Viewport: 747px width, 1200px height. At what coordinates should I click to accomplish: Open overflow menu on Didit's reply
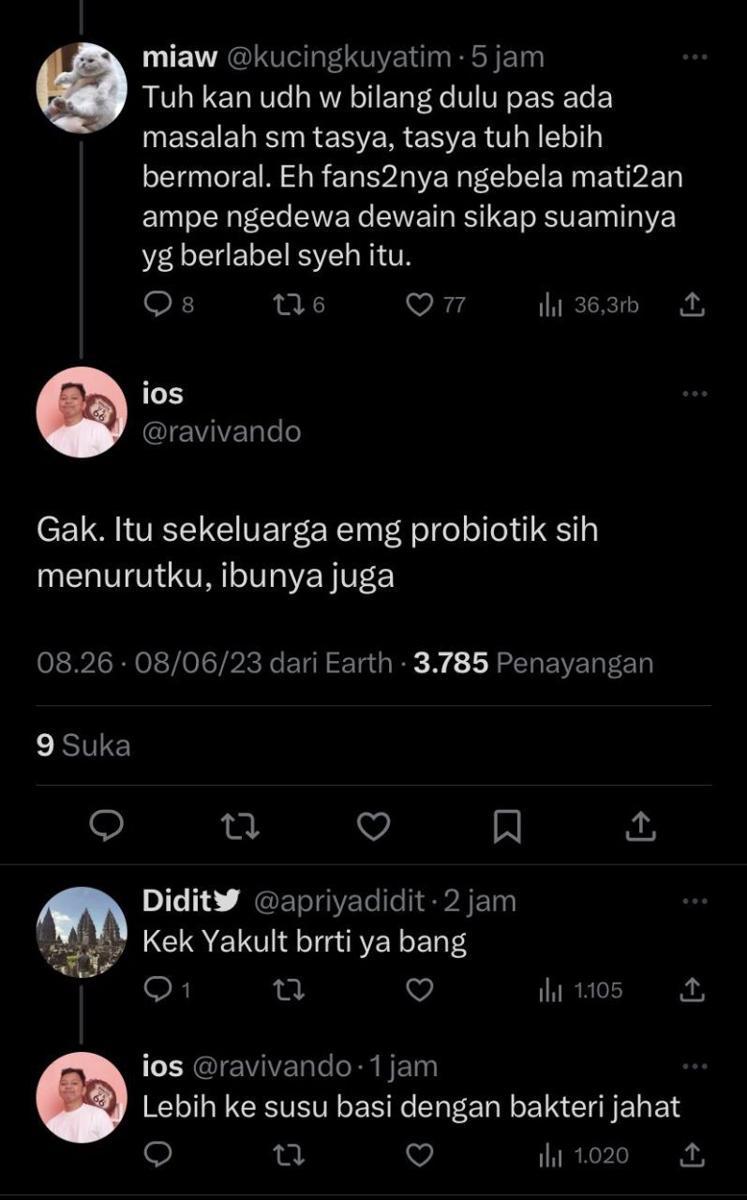693,901
